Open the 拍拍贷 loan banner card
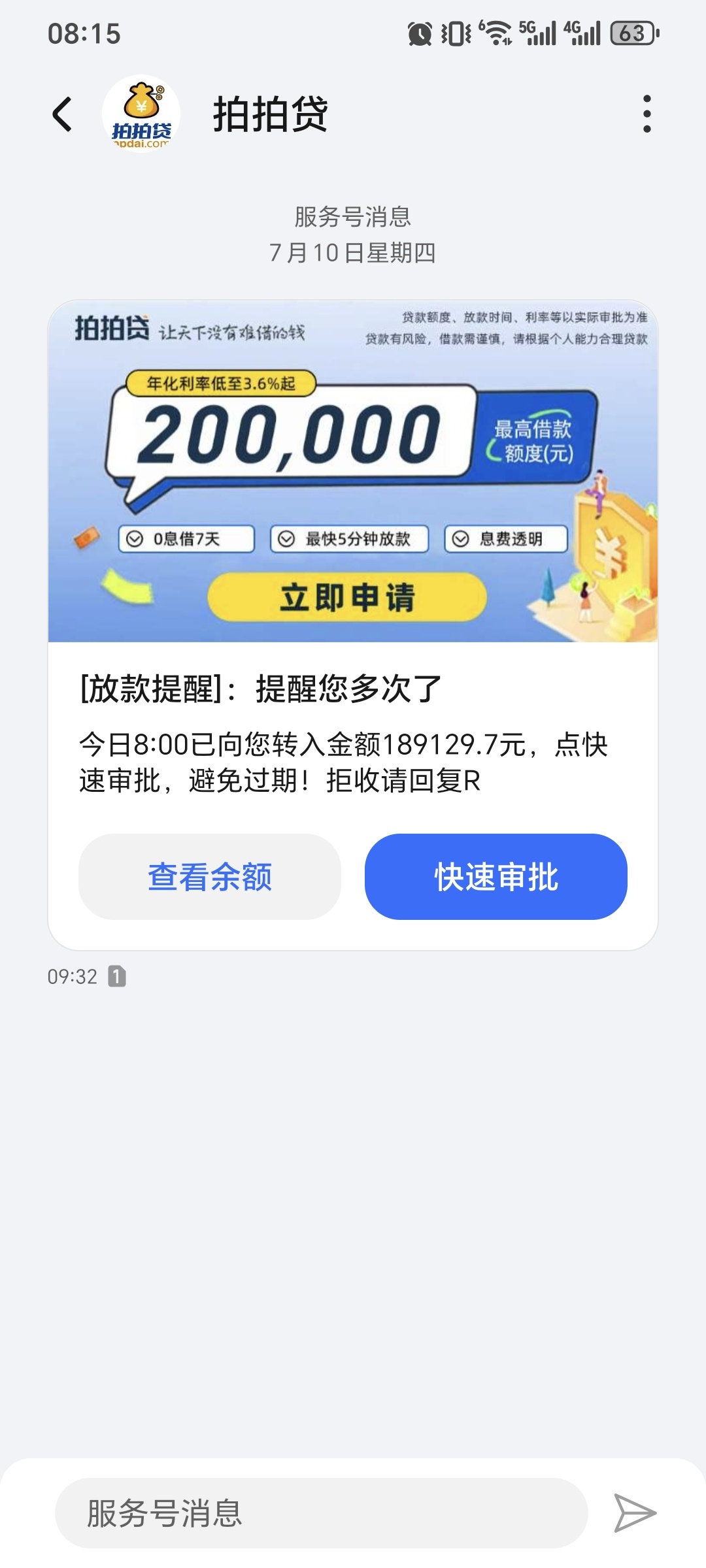 [x=353, y=472]
